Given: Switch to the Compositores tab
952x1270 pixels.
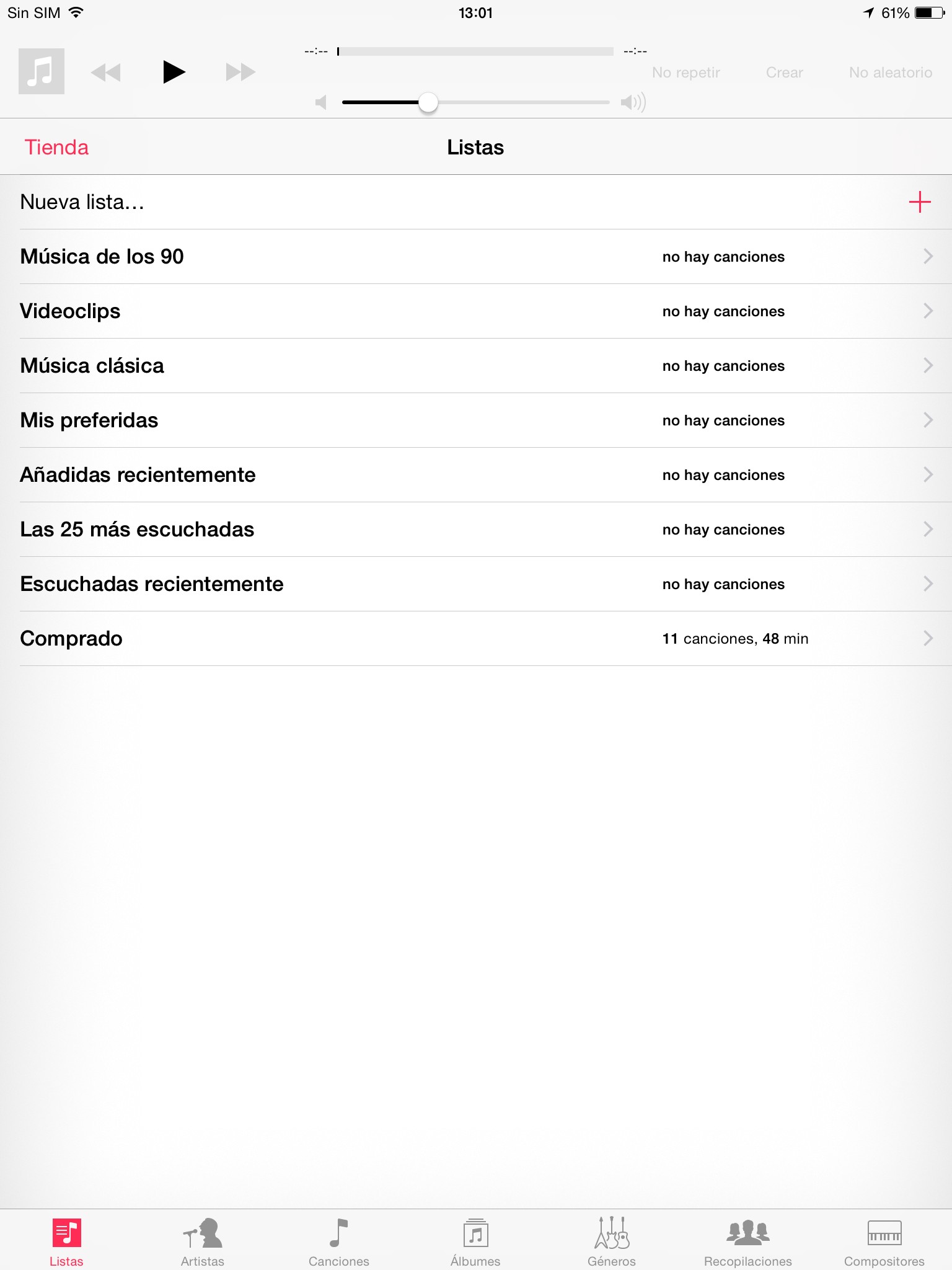Looking at the screenshot, I should coord(884,1241).
